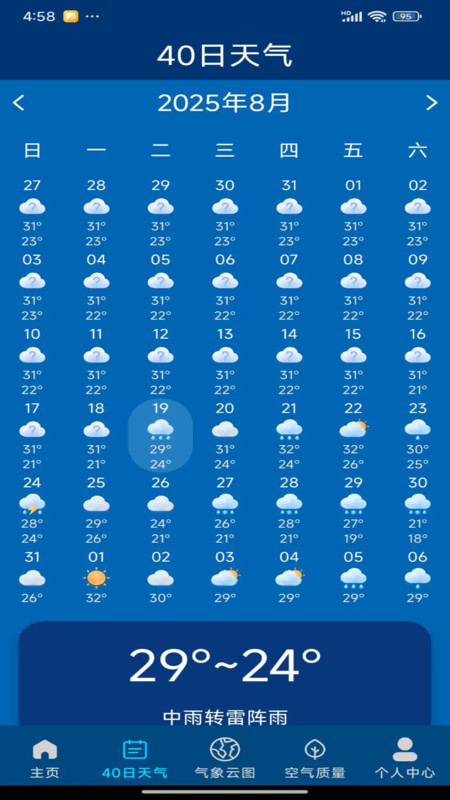Tap day 15 in the calendar
The image size is (450, 800).
click(x=353, y=361)
